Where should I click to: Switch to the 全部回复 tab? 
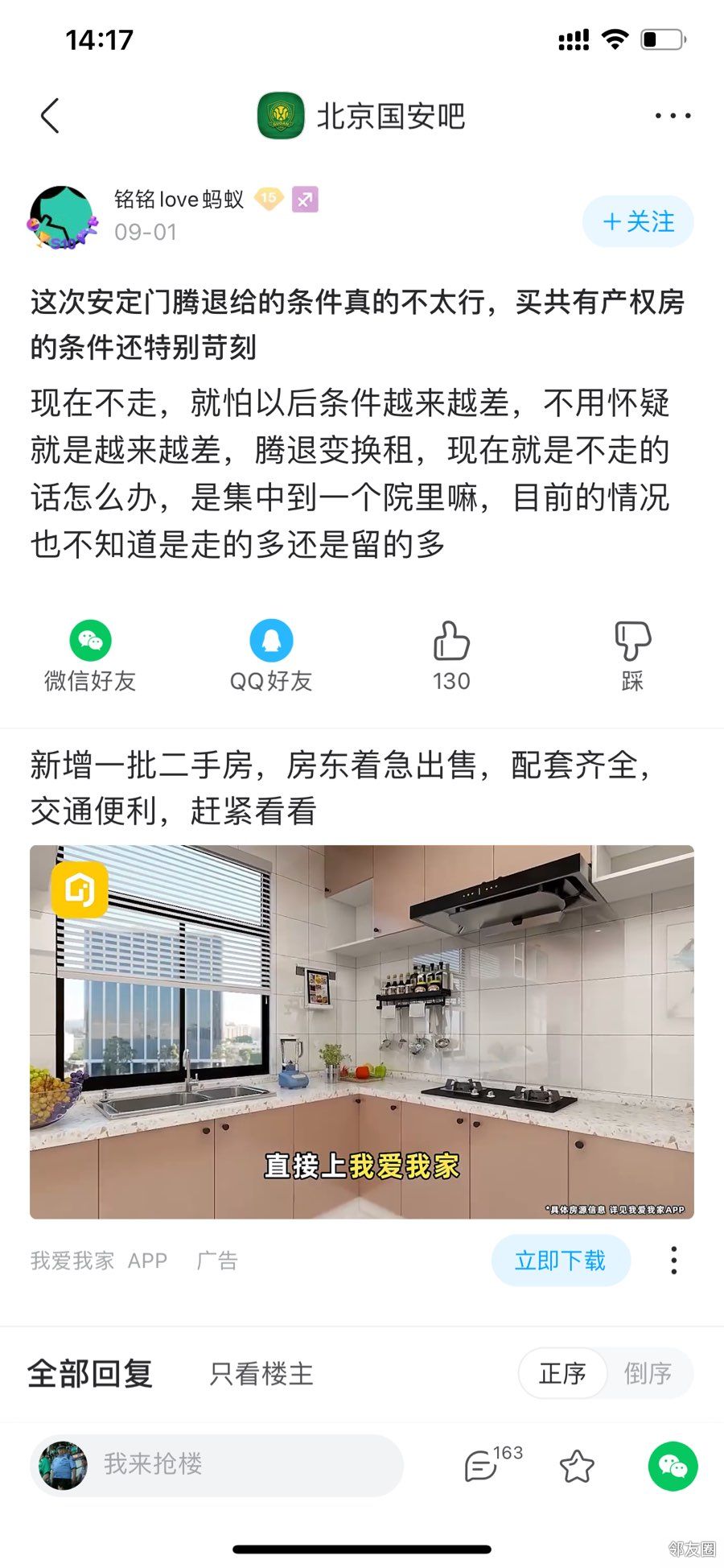click(x=90, y=1373)
